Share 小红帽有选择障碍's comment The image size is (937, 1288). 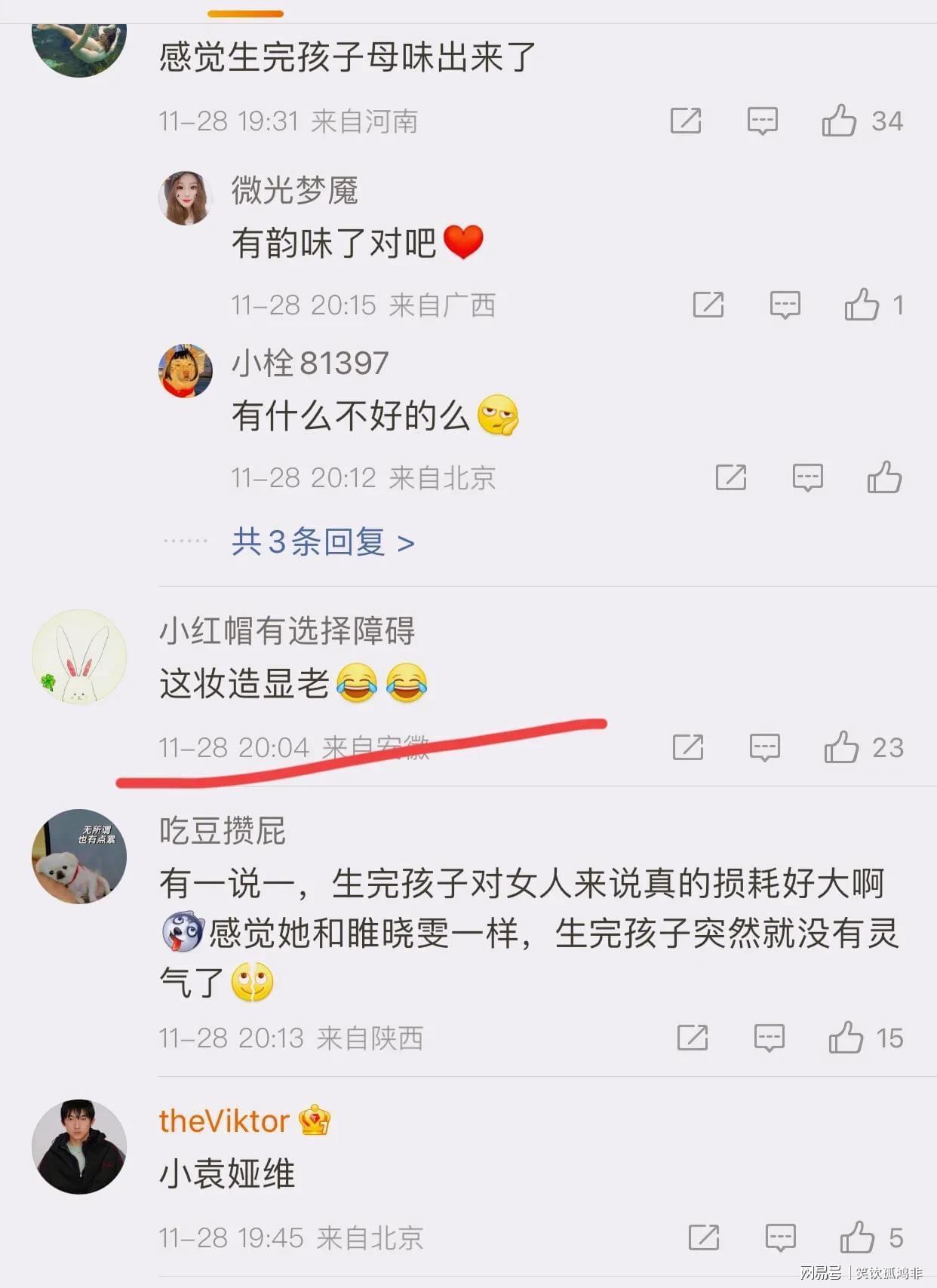click(x=687, y=747)
